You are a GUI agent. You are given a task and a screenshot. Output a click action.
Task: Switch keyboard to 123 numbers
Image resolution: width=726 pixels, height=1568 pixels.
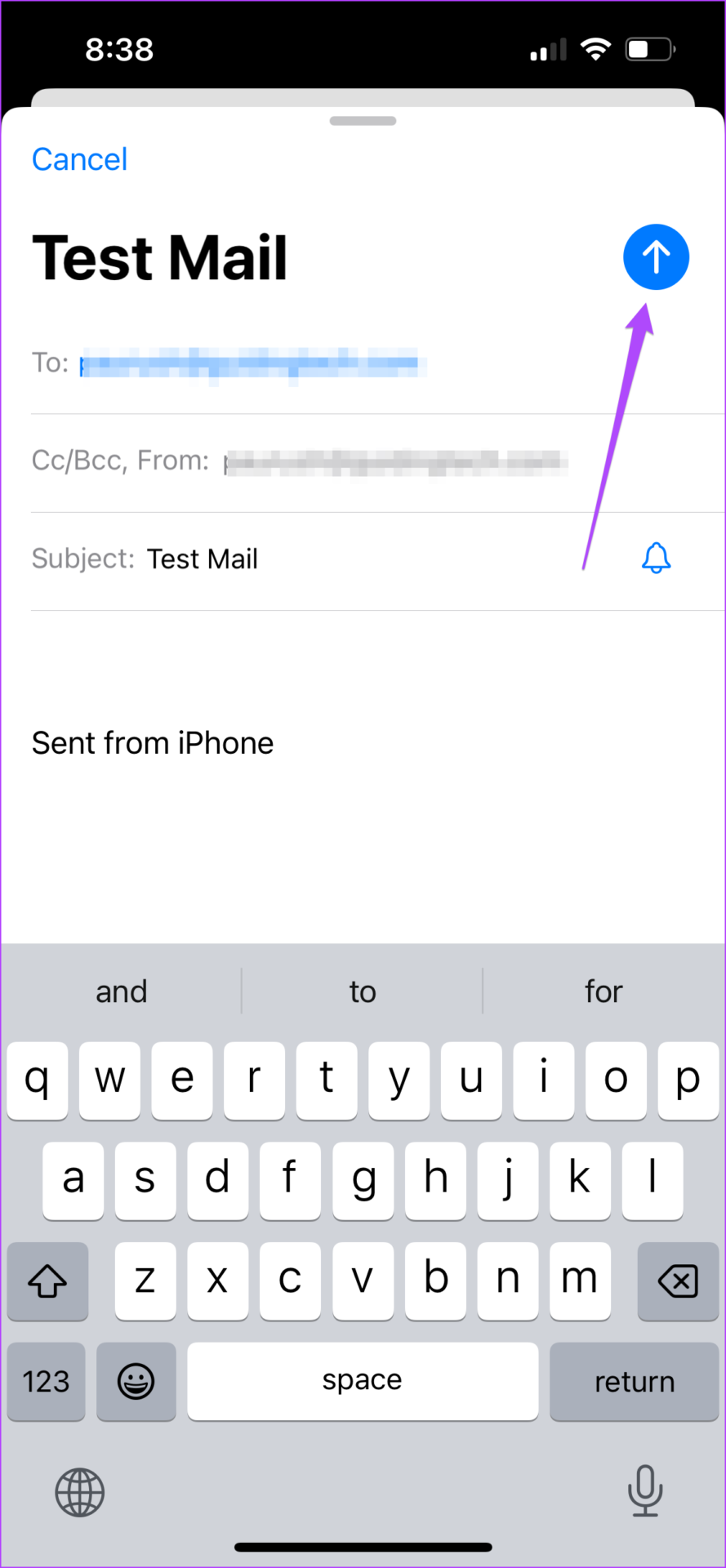pyautogui.click(x=47, y=1381)
